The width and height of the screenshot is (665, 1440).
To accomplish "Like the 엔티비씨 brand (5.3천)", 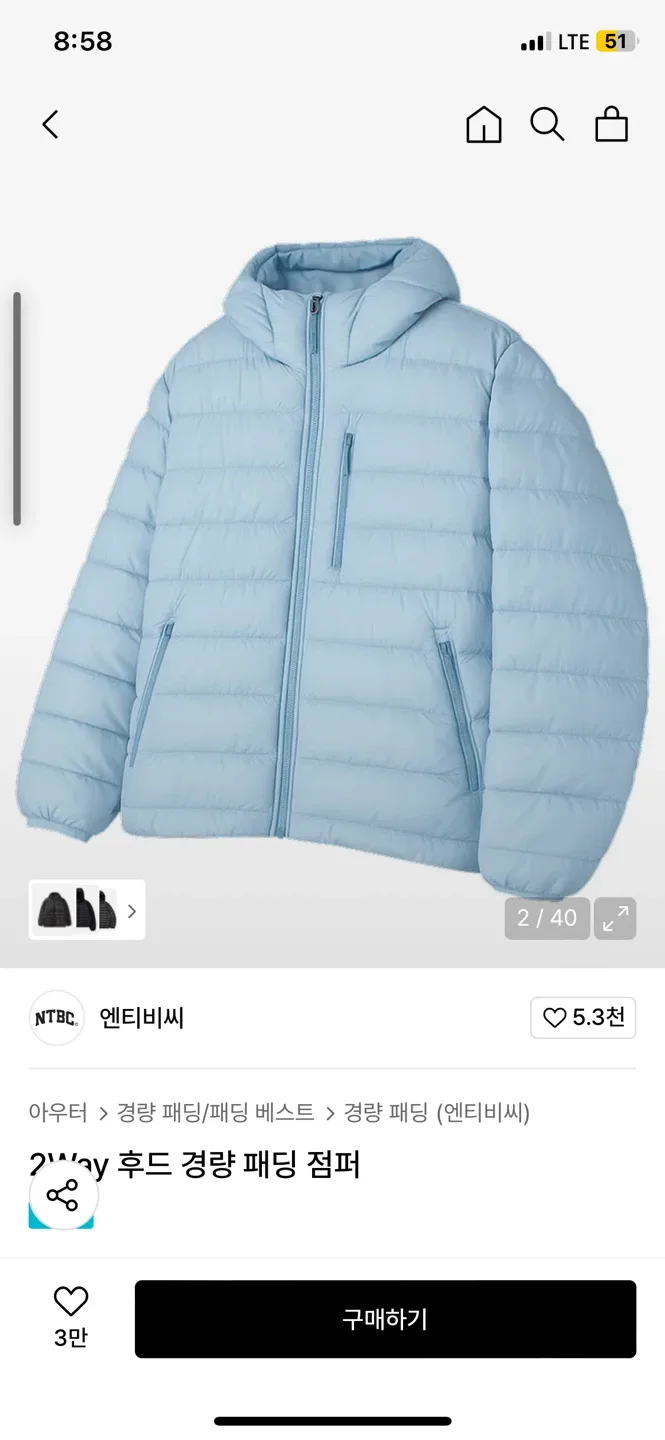I will tap(583, 1018).
